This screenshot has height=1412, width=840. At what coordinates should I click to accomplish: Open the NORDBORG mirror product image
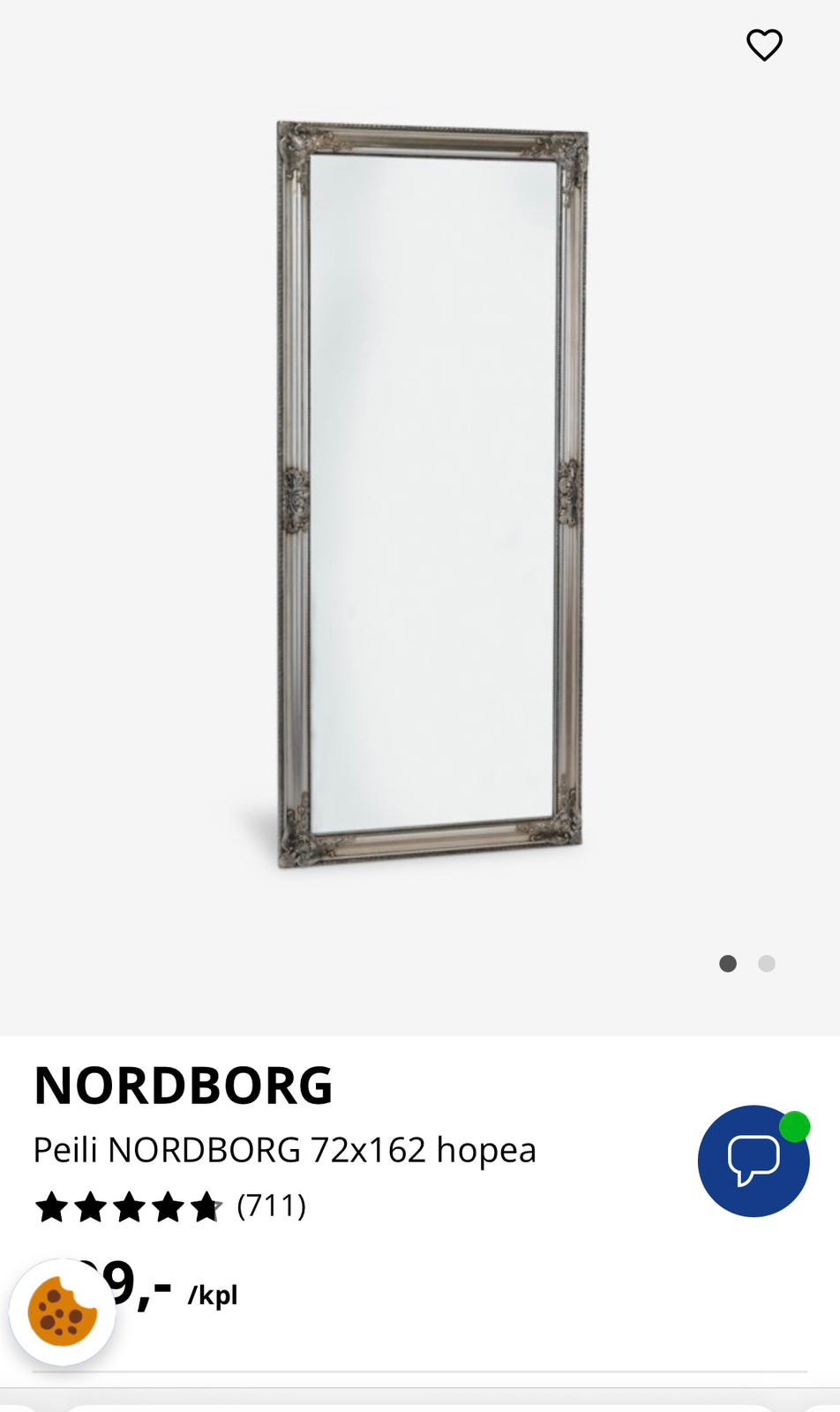[x=431, y=494]
